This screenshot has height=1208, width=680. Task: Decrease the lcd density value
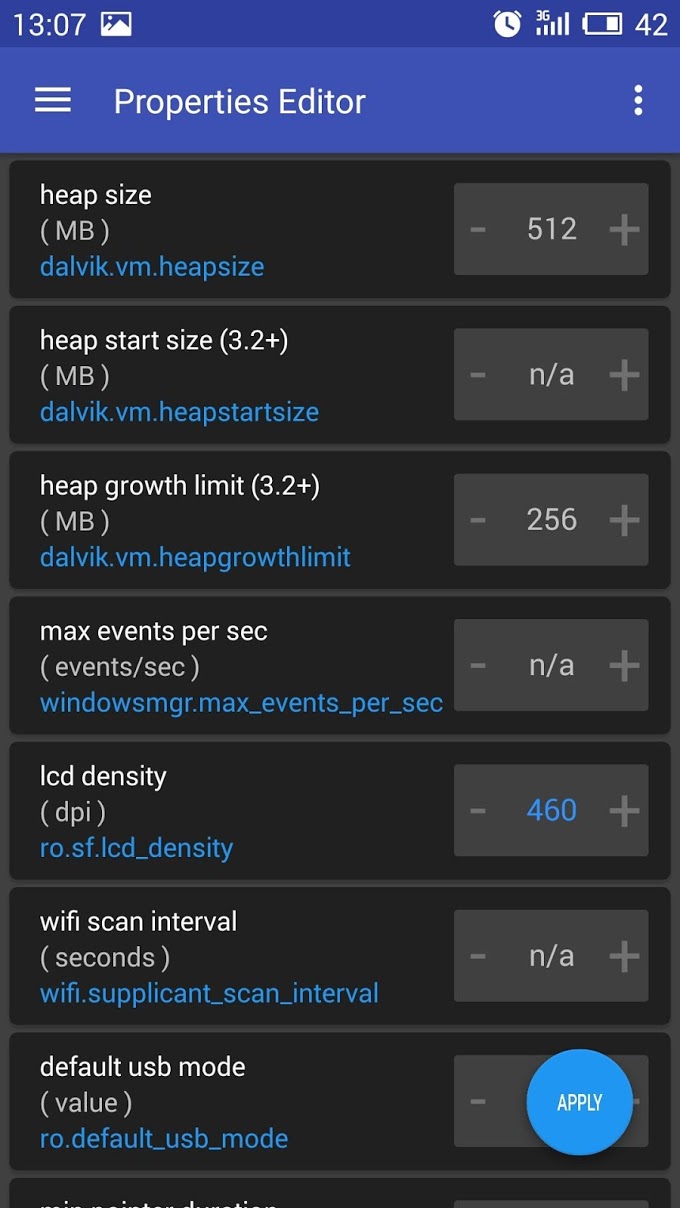pos(478,810)
